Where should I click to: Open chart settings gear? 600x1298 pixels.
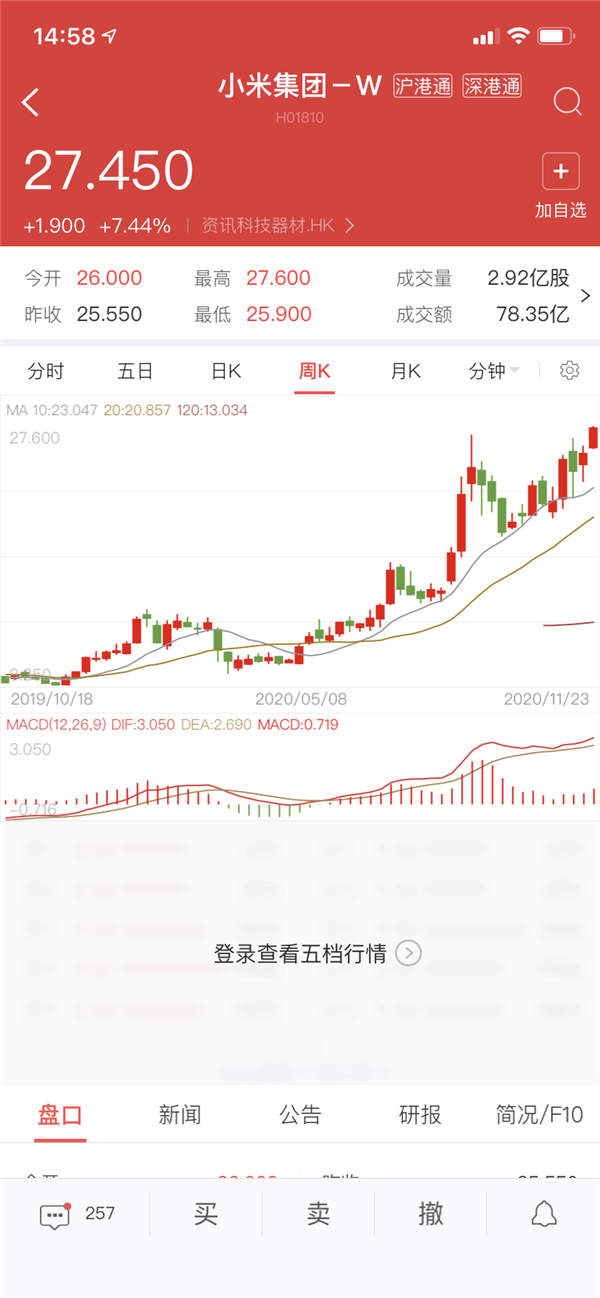coord(569,371)
